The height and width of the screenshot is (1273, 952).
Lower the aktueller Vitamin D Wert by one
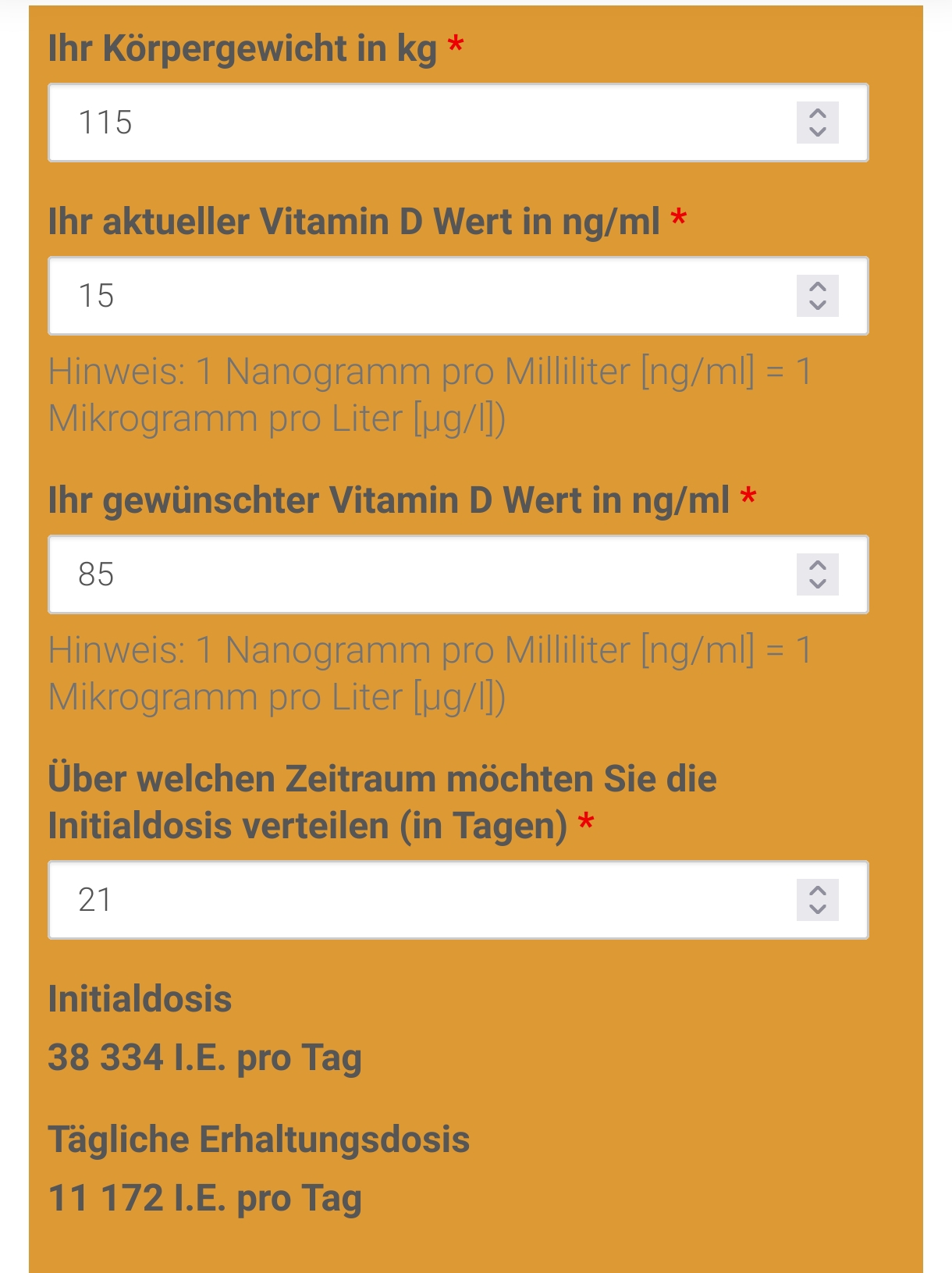(x=817, y=305)
